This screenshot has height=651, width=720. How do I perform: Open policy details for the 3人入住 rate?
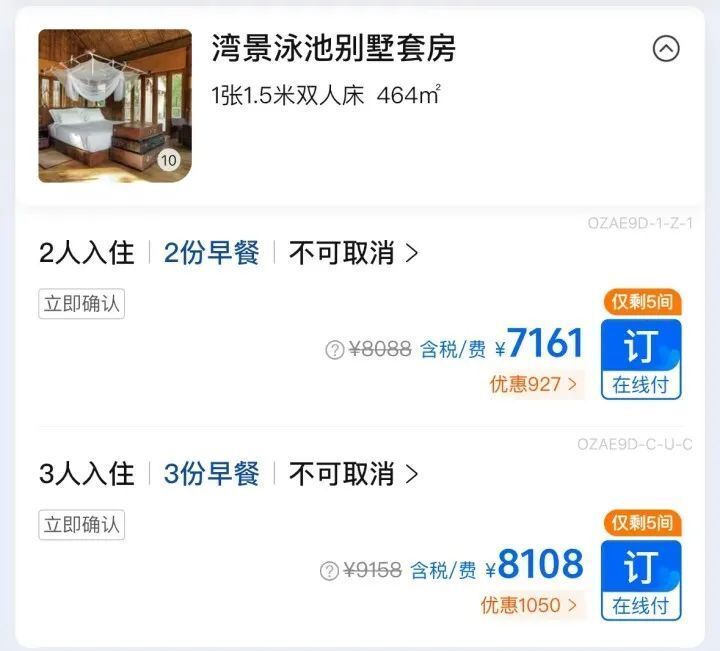354,474
